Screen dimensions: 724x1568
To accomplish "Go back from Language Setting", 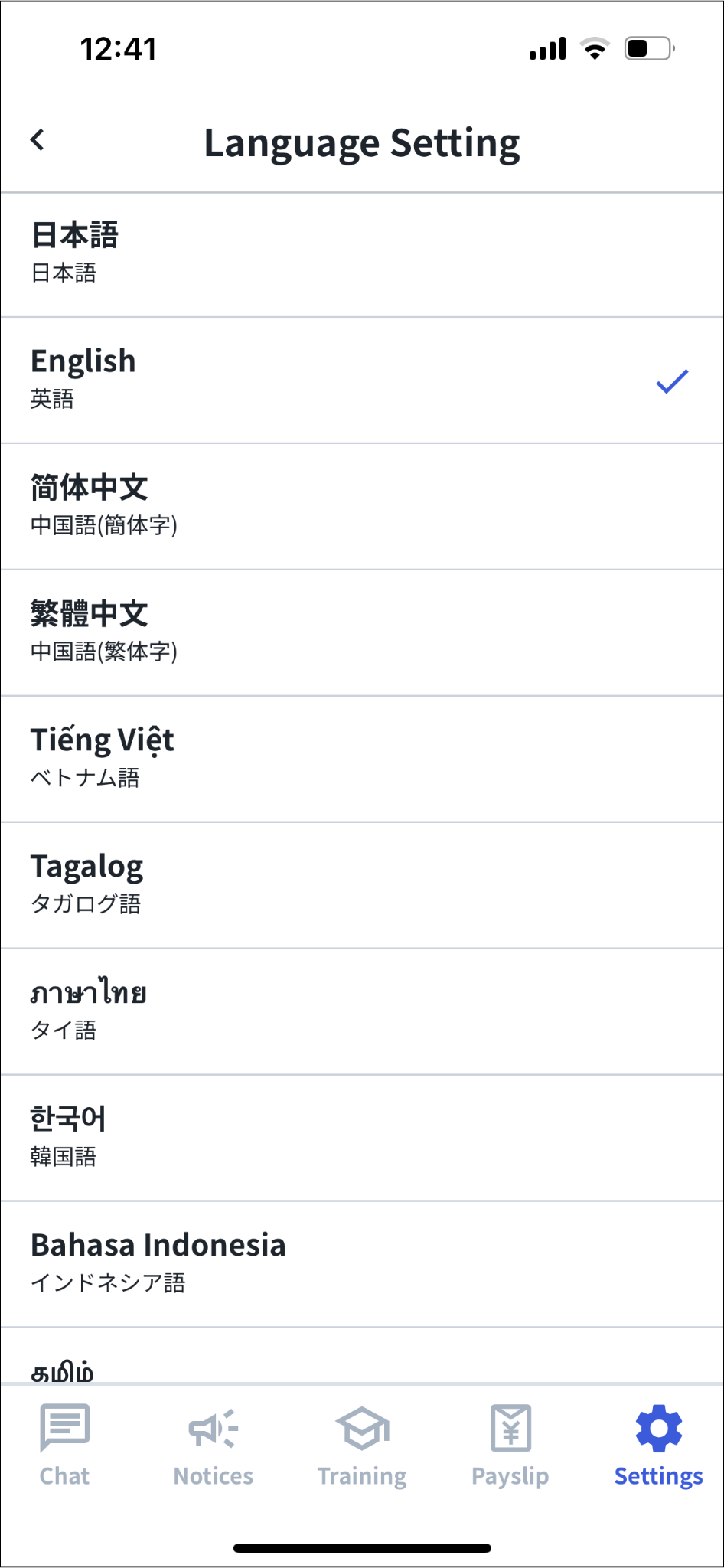I will pyautogui.click(x=37, y=140).
